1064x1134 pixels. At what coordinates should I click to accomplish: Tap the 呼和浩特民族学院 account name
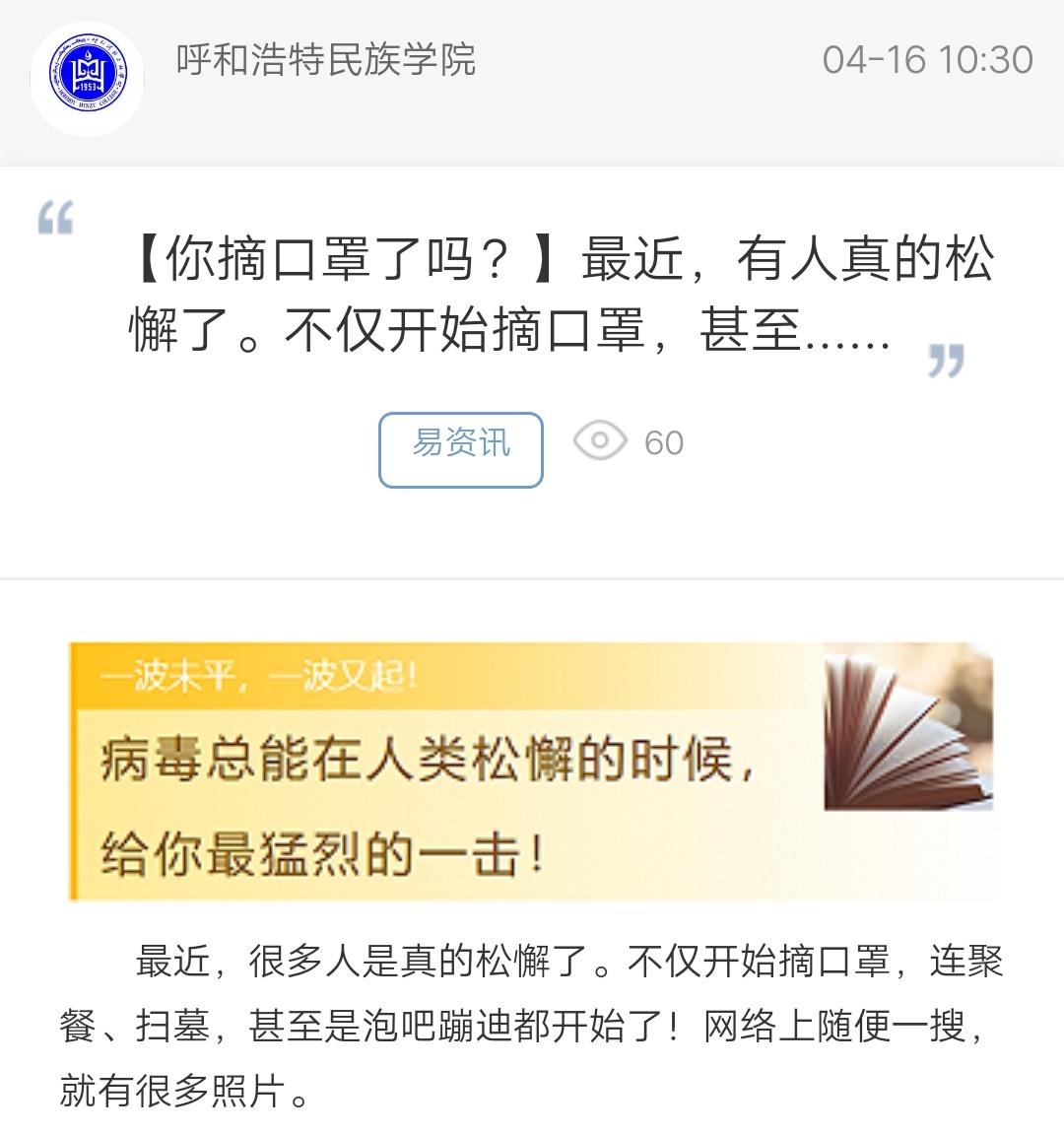325,60
